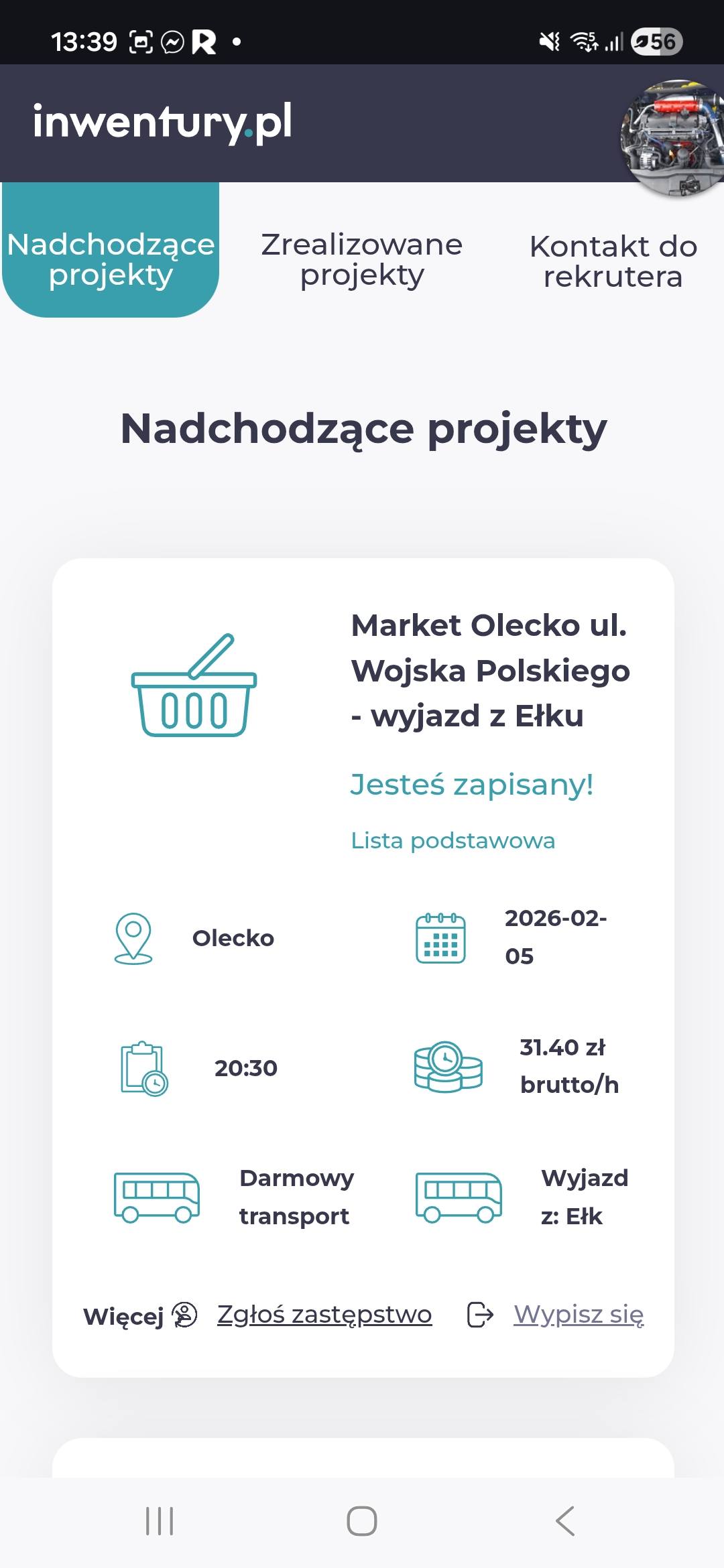Click the clipboard clock icon near 20:30

(x=143, y=1070)
